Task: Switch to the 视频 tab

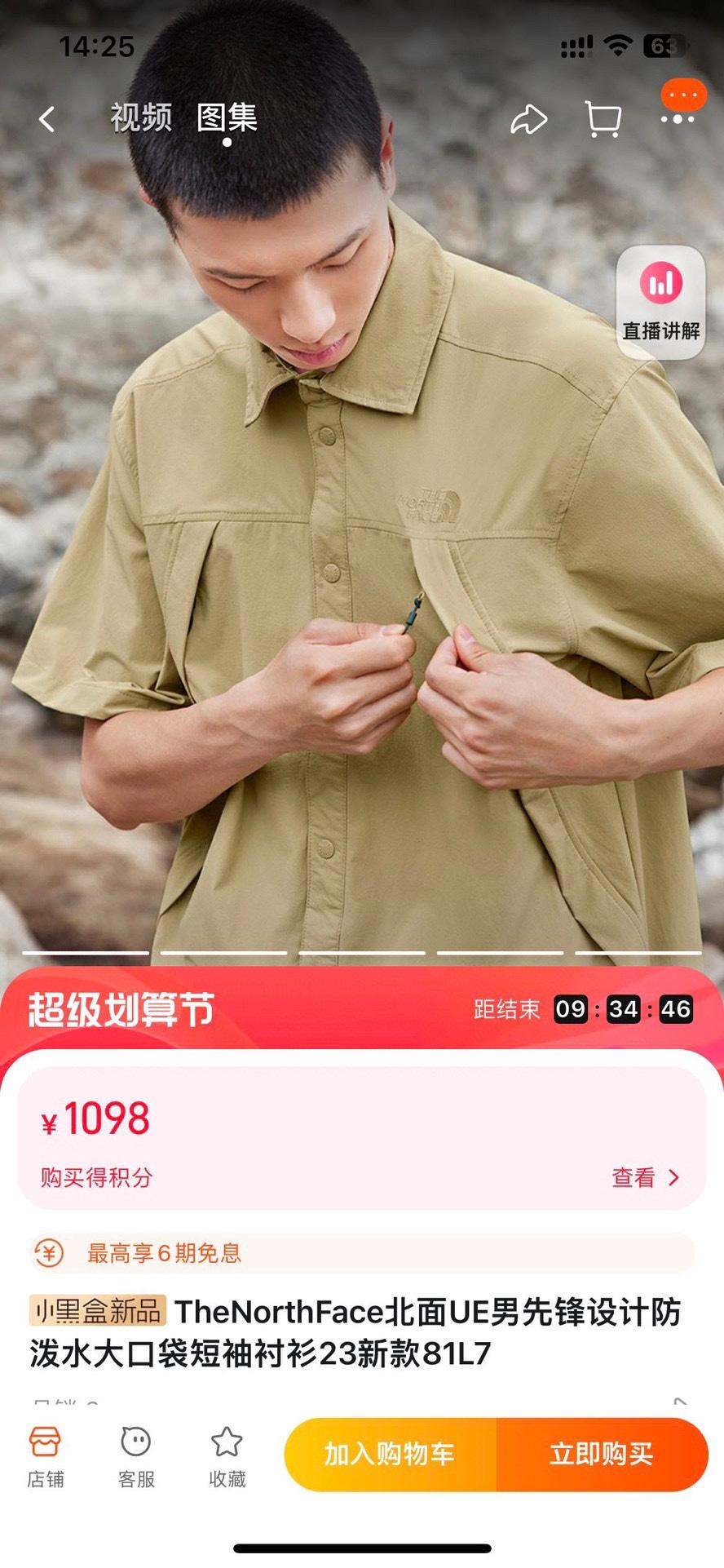Action: pyautogui.click(x=141, y=117)
